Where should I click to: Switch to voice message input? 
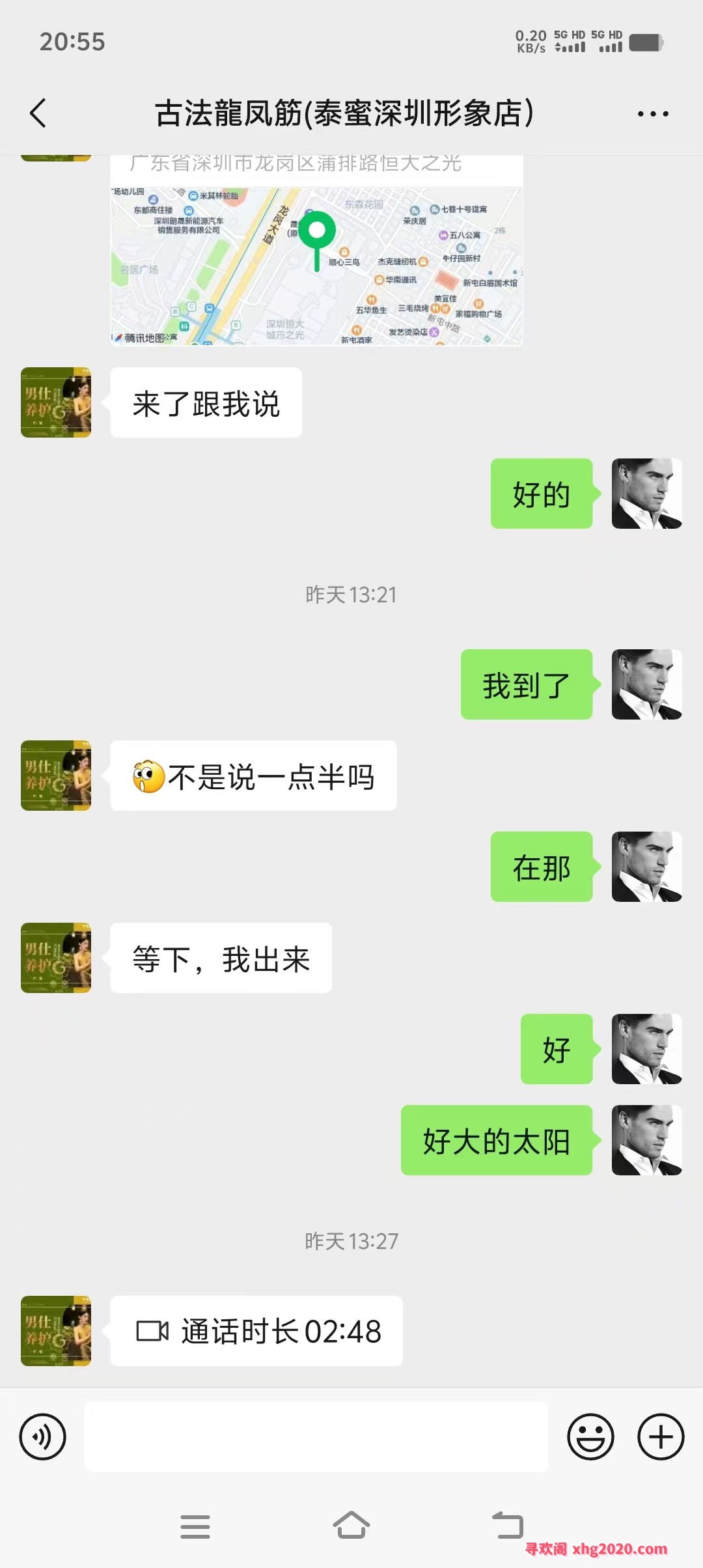coord(43,1436)
